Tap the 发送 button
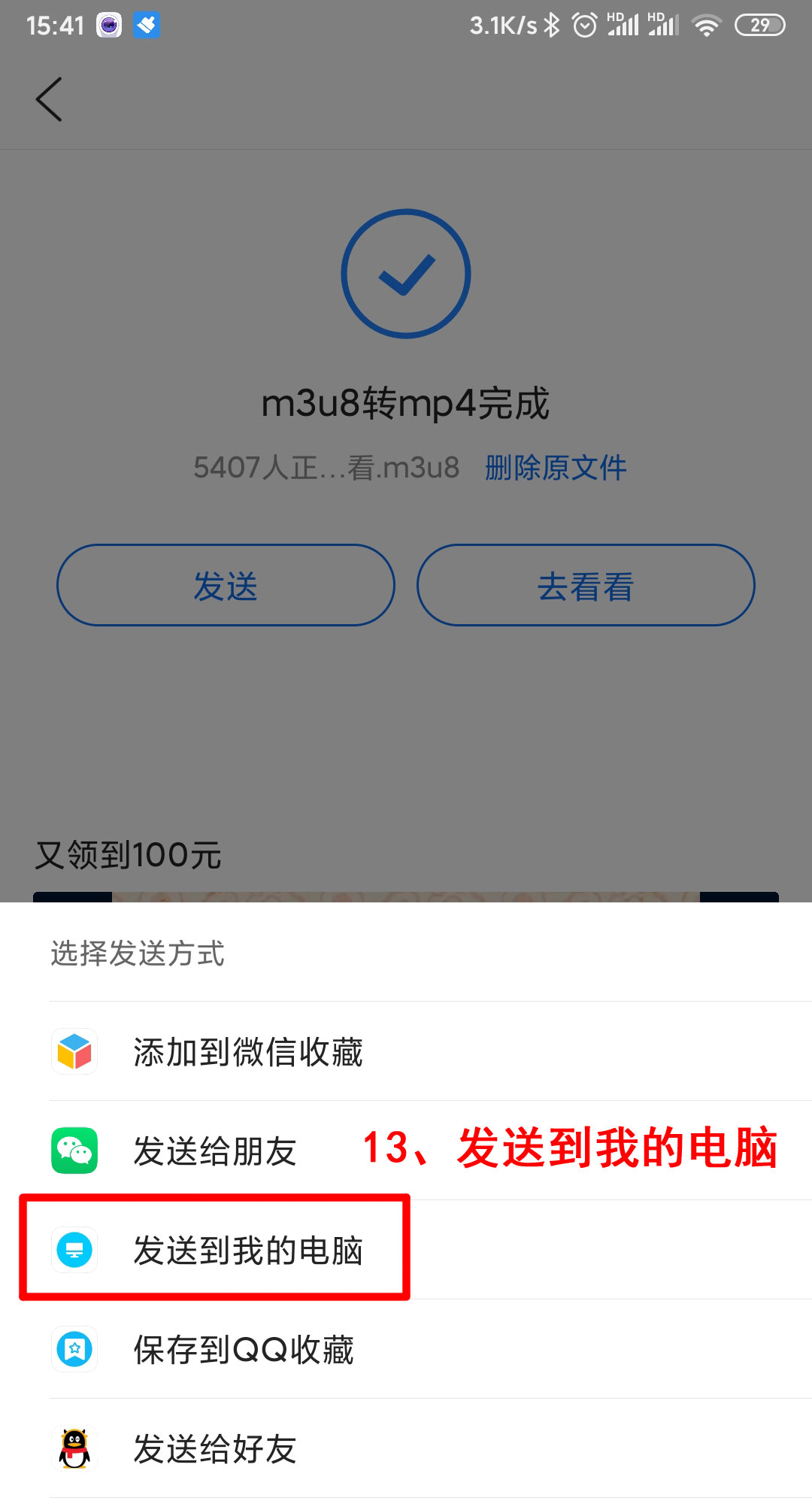812x1510 pixels. (x=226, y=586)
